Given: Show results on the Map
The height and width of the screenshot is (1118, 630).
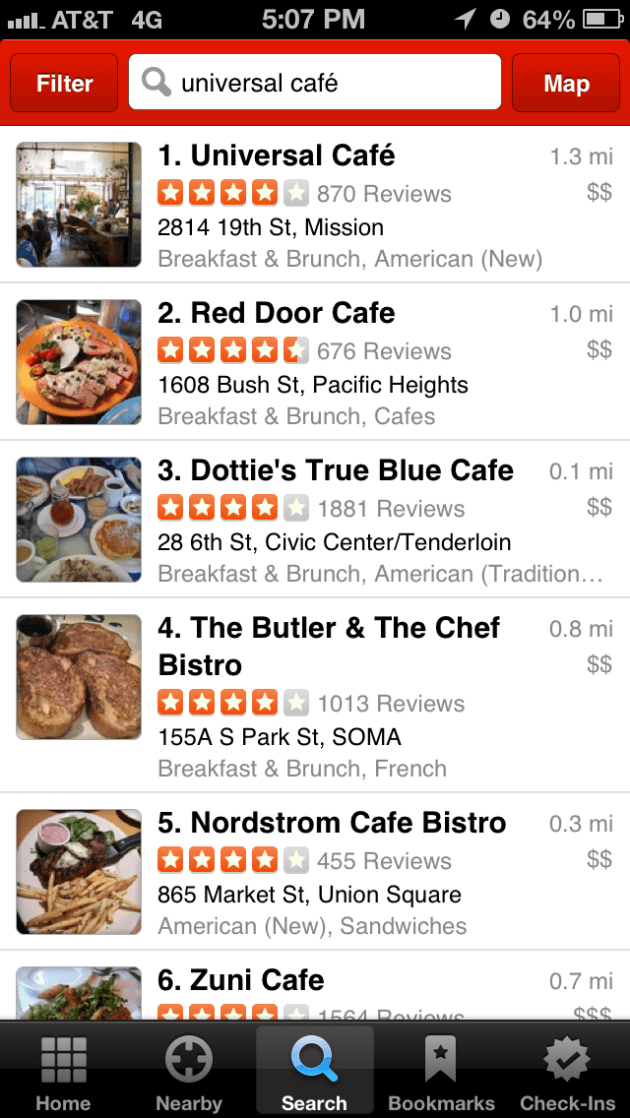Looking at the screenshot, I should [566, 83].
